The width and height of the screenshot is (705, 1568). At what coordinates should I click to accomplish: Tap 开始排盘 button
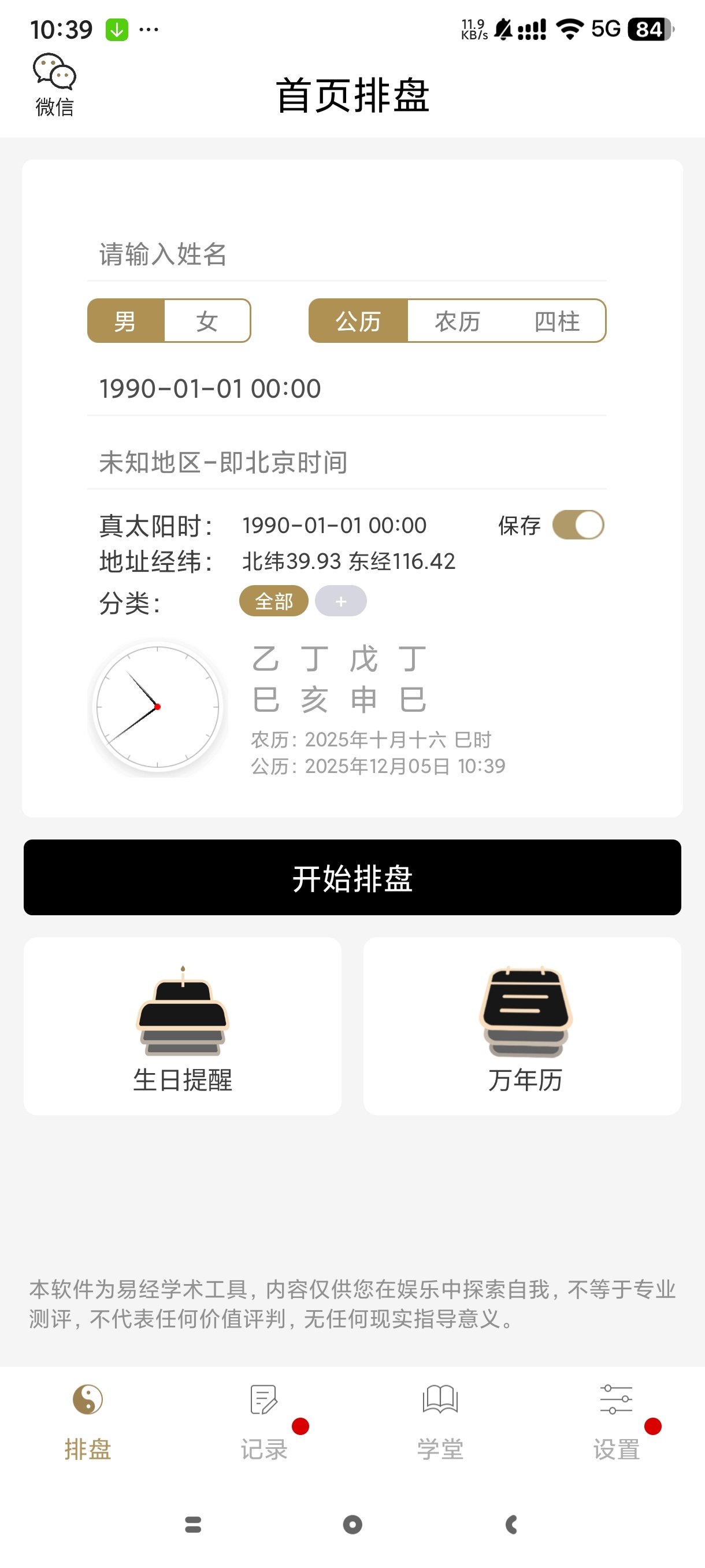point(352,877)
